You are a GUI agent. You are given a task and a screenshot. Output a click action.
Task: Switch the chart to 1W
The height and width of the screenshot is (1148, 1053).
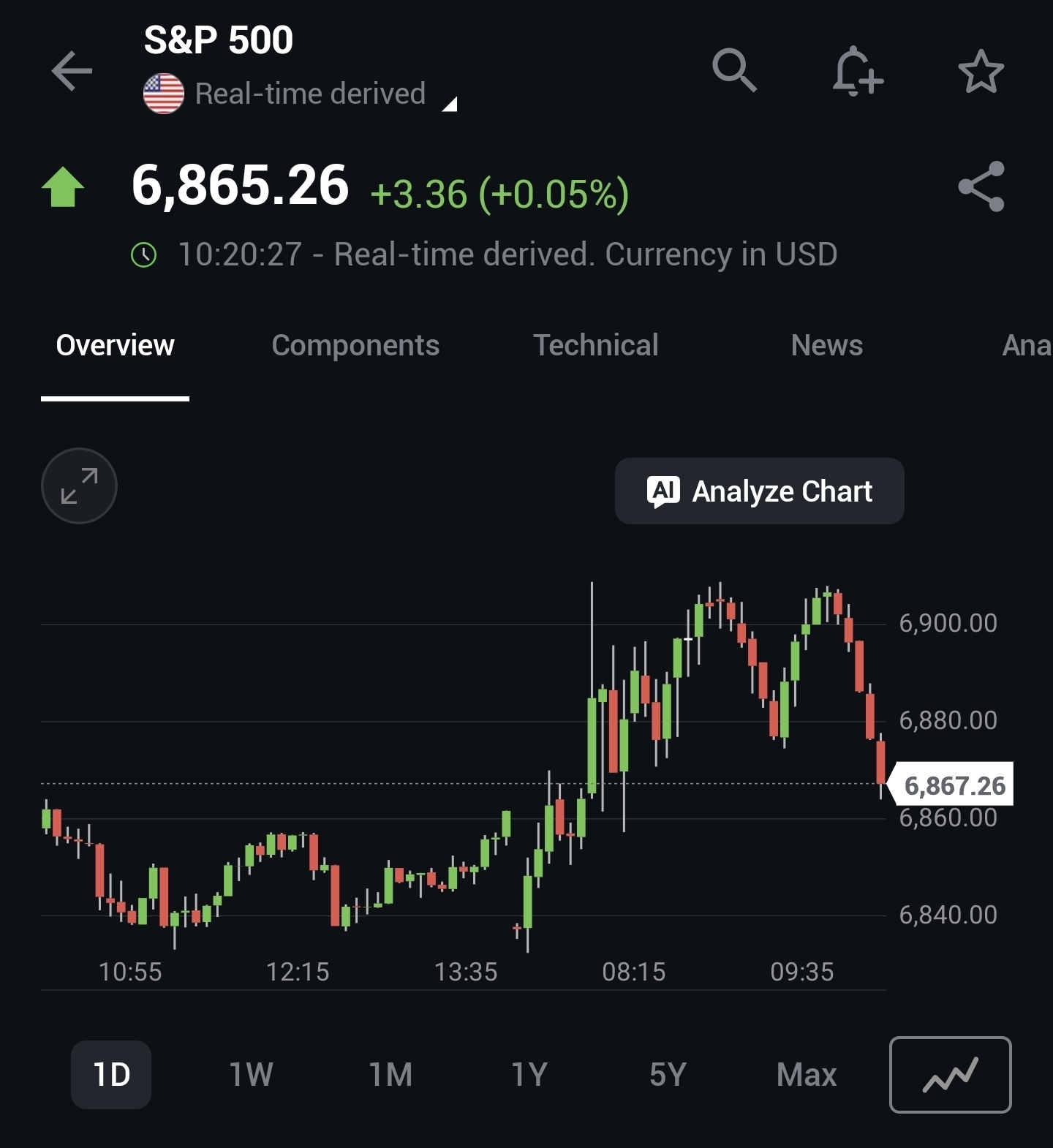click(x=251, y=1075)
